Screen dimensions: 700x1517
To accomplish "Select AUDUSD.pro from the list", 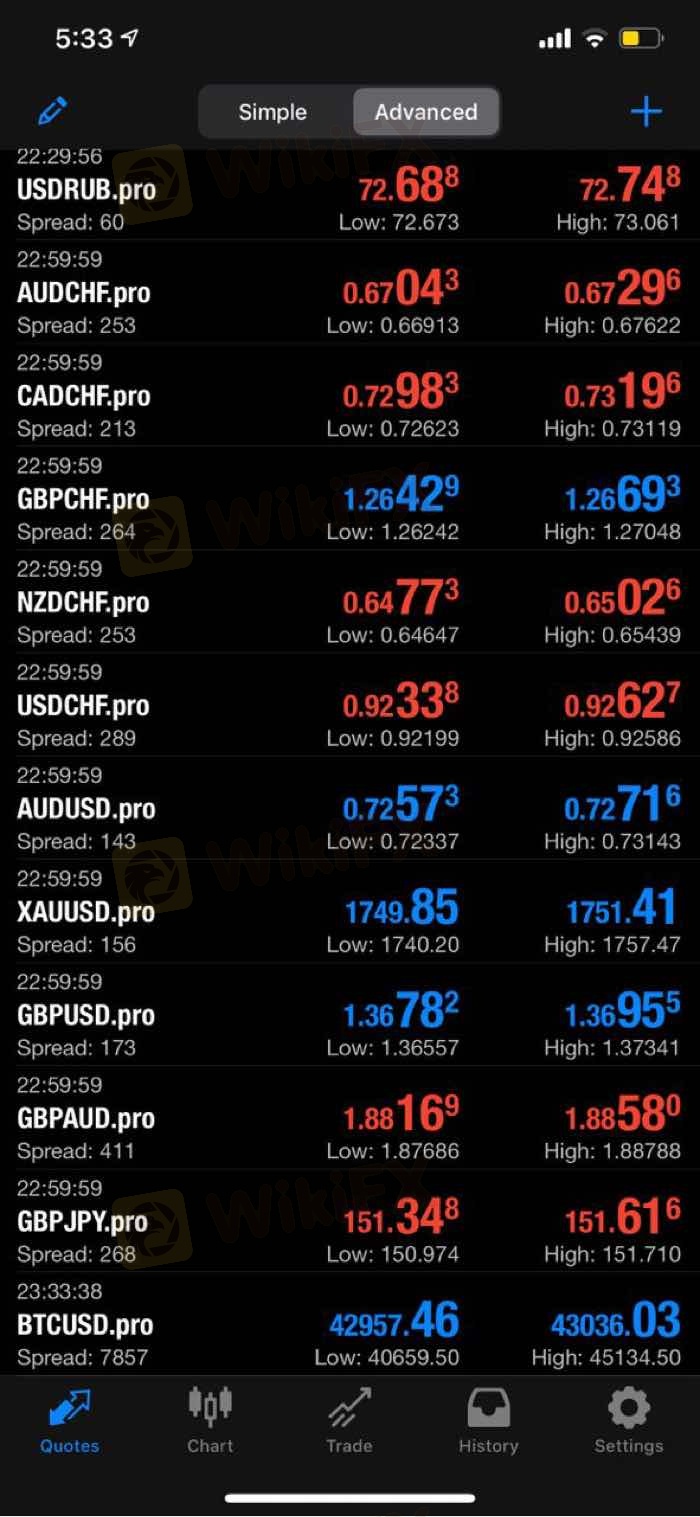I will click(350, 807).
